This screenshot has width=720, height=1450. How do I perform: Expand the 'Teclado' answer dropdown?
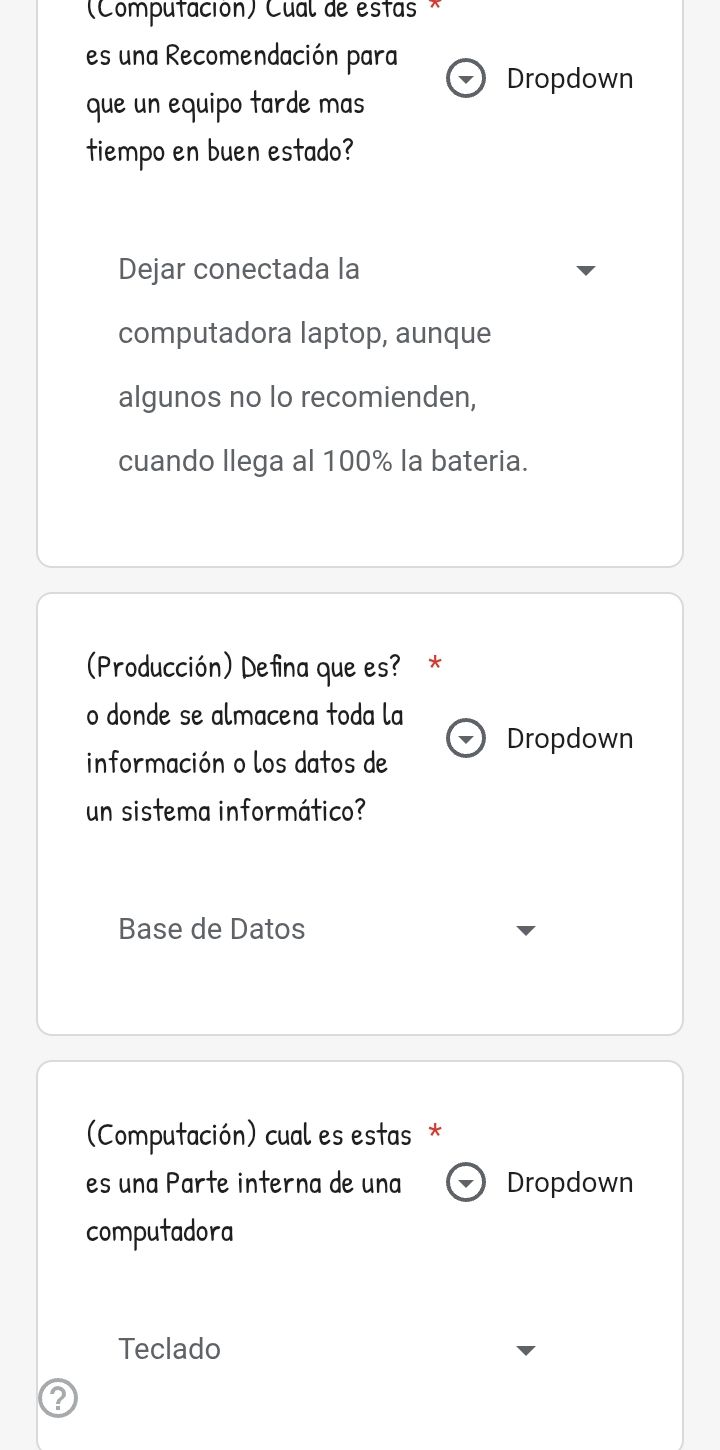(526, 1350)
